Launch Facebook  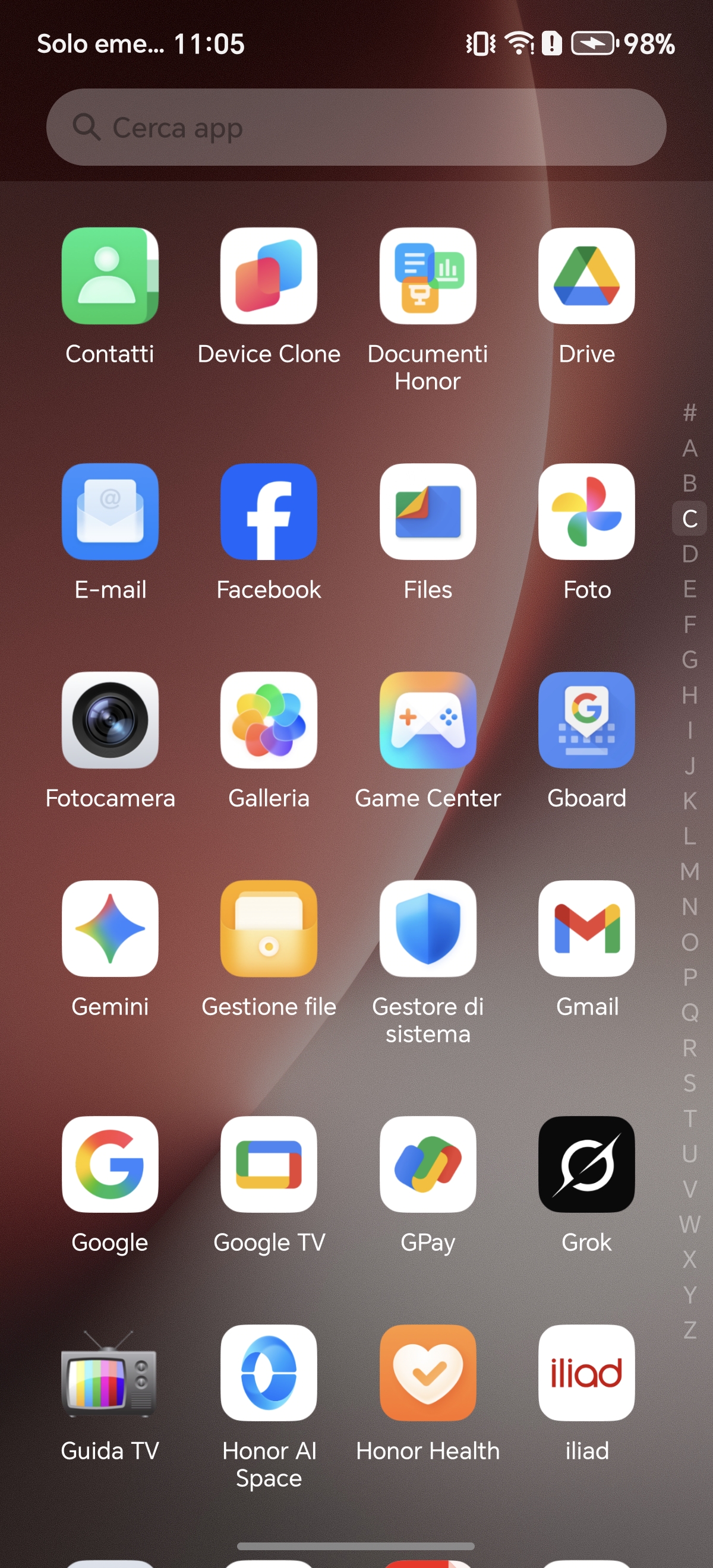pyautogui.click(x=269, y=511)
